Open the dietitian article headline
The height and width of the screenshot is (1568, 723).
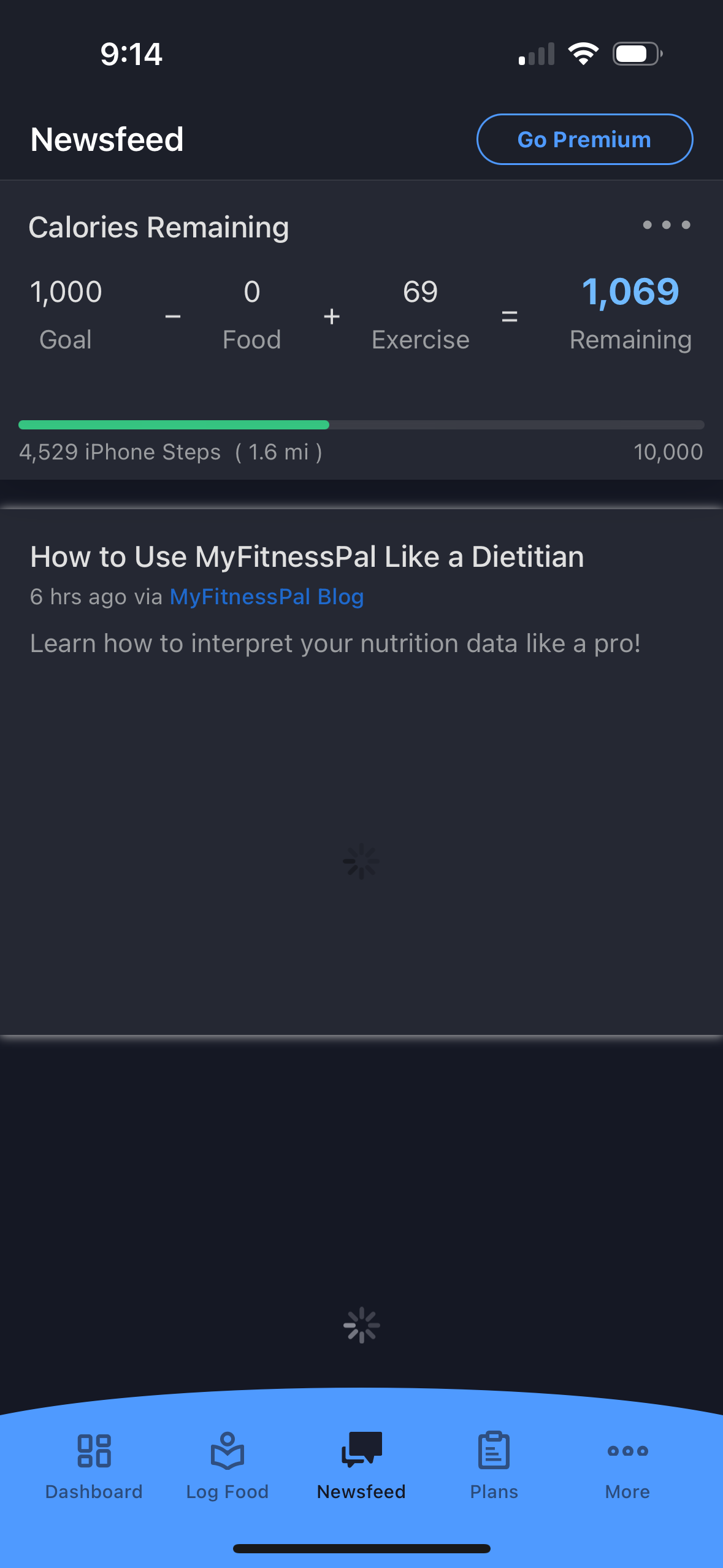click(x=307, y=556)
